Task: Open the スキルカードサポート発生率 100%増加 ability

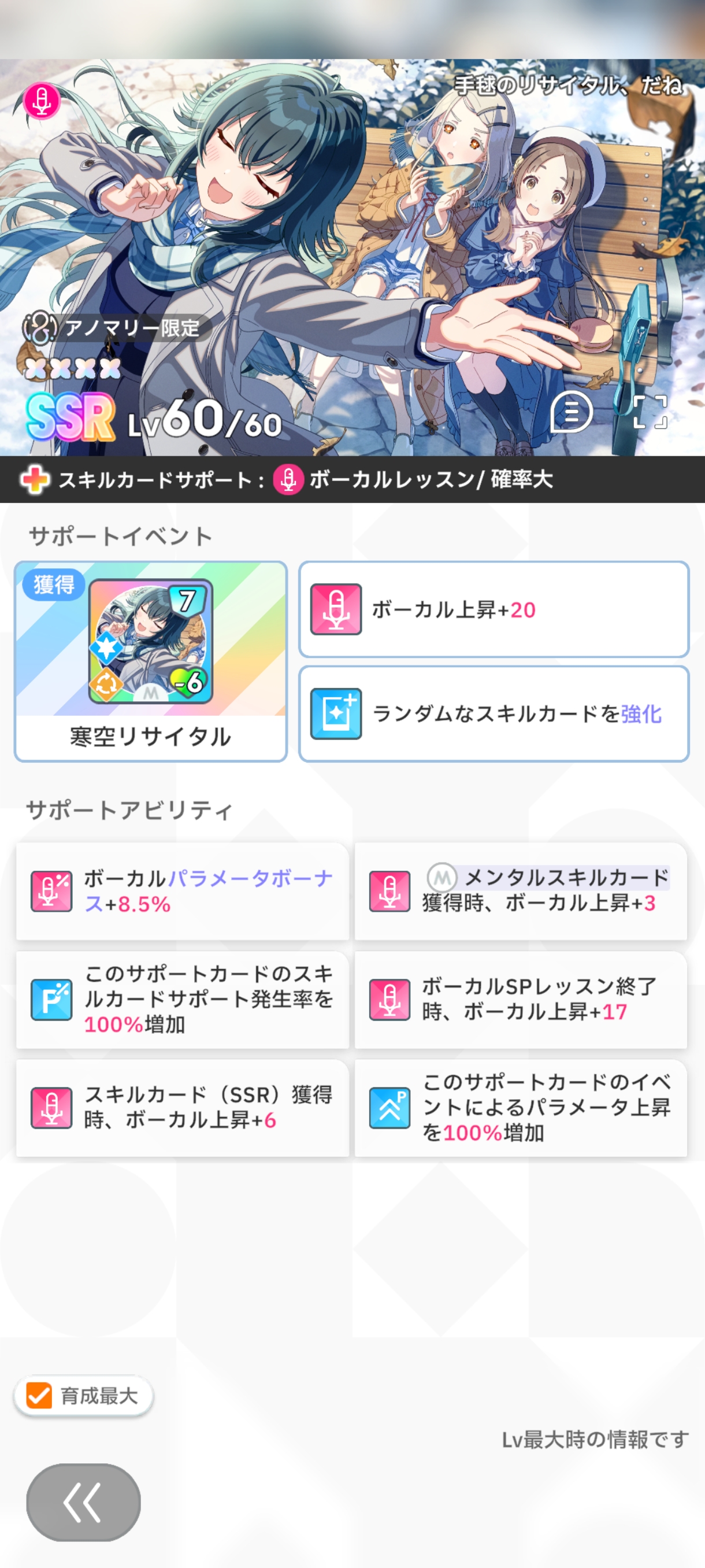Action: point(183,1000)
